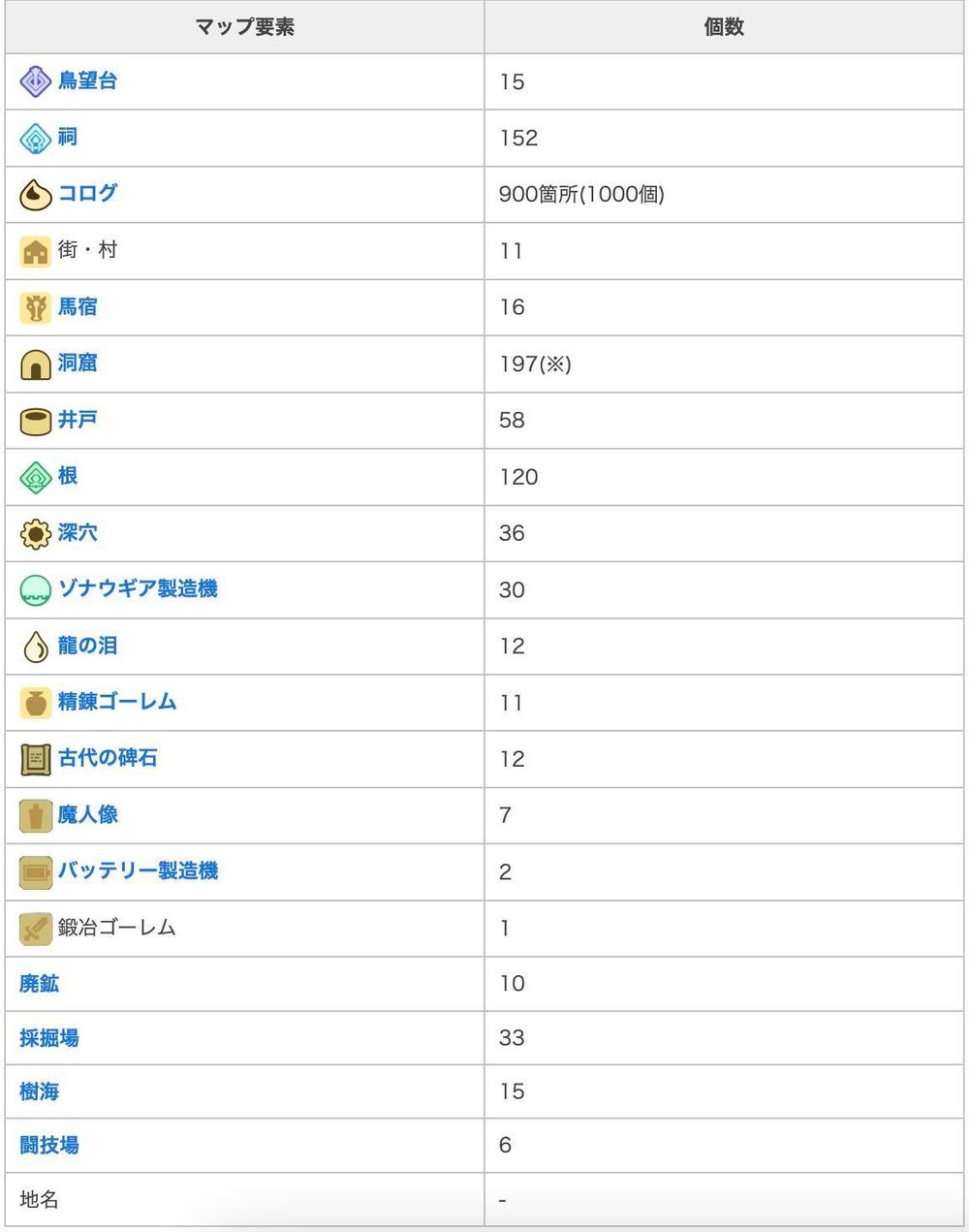Open the 闘技場 link
969x1232 pixels.
click(x=49, y=1145)
